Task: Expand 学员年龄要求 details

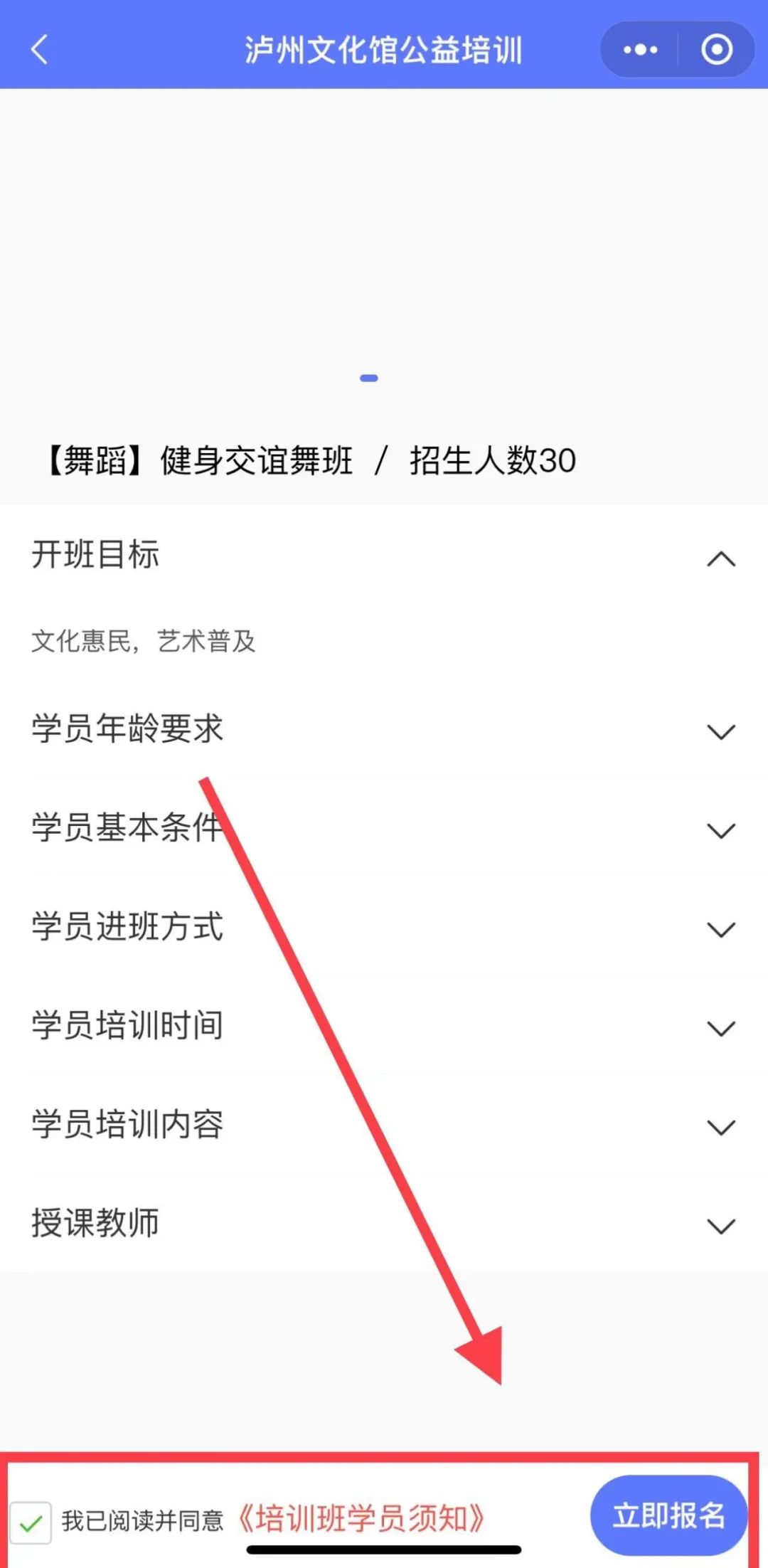Action: 720,731
